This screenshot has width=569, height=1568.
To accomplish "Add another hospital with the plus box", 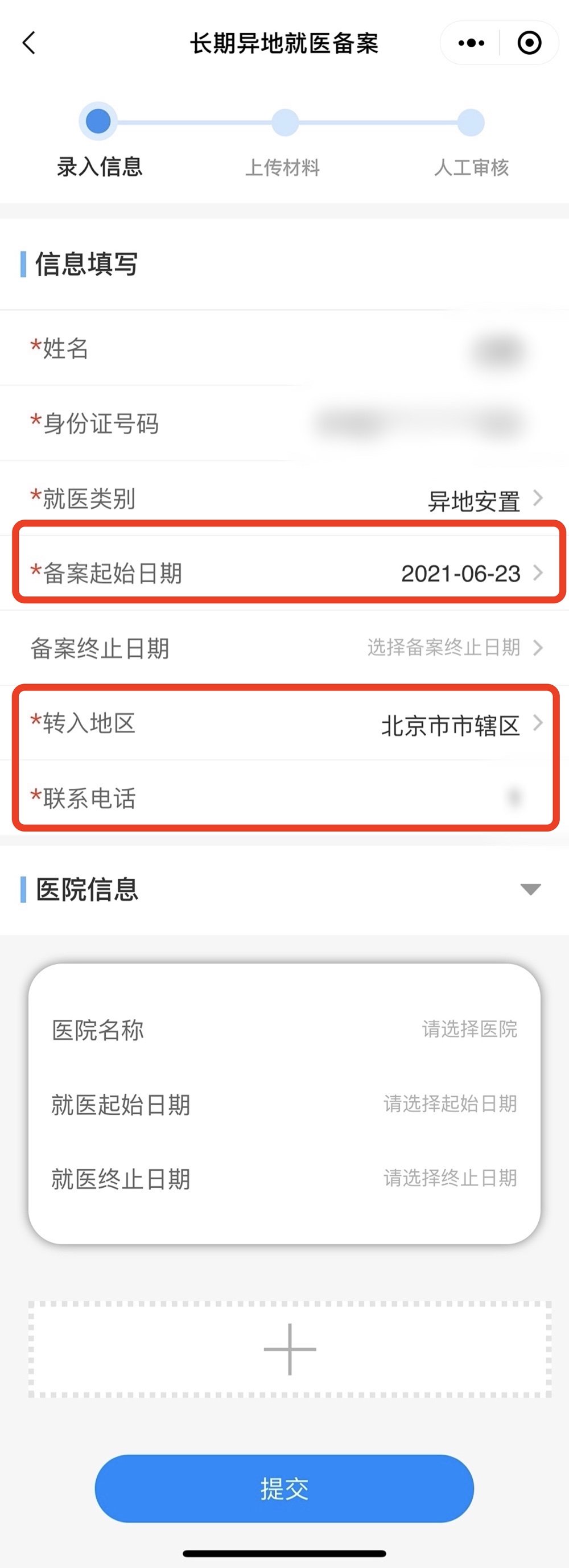I will [x=290, y=1349].
